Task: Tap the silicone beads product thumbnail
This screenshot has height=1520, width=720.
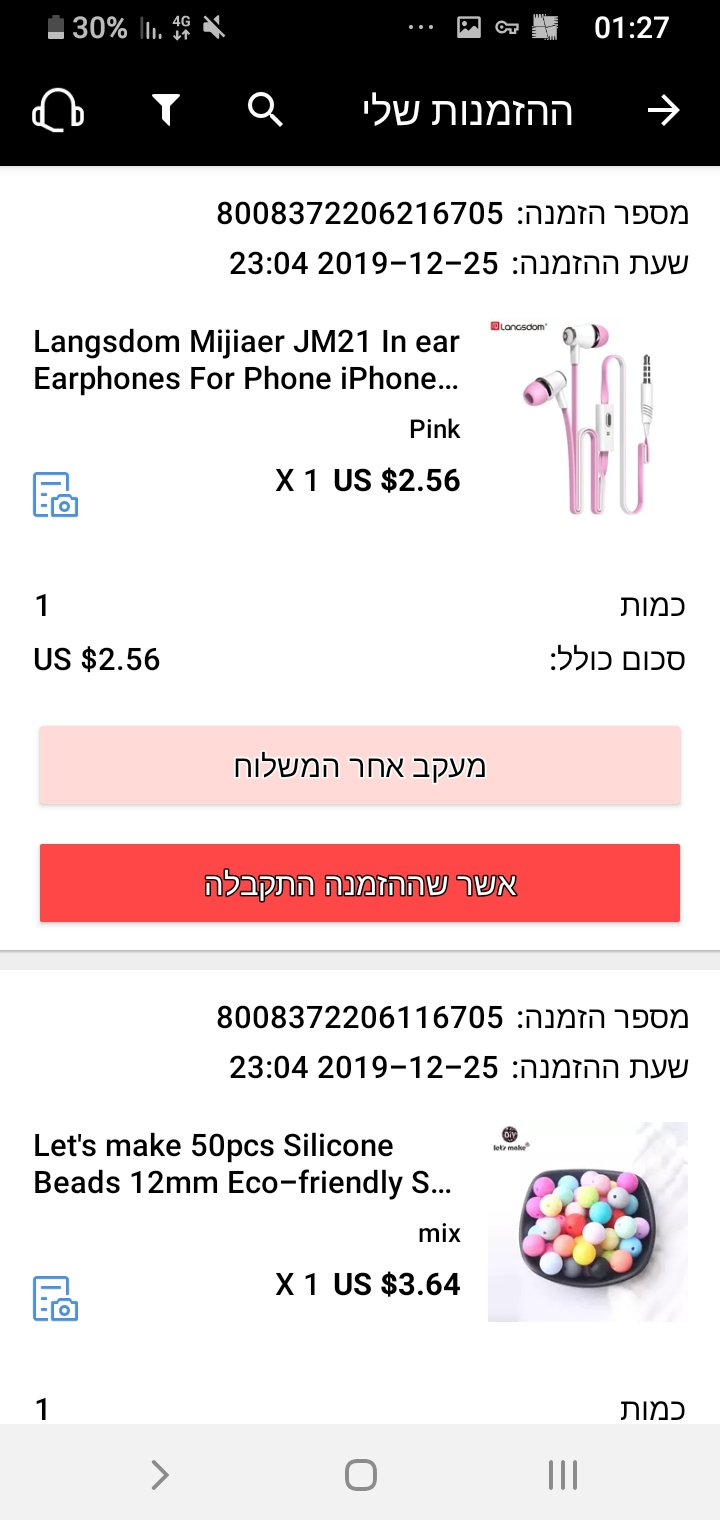Action: 588,1220
